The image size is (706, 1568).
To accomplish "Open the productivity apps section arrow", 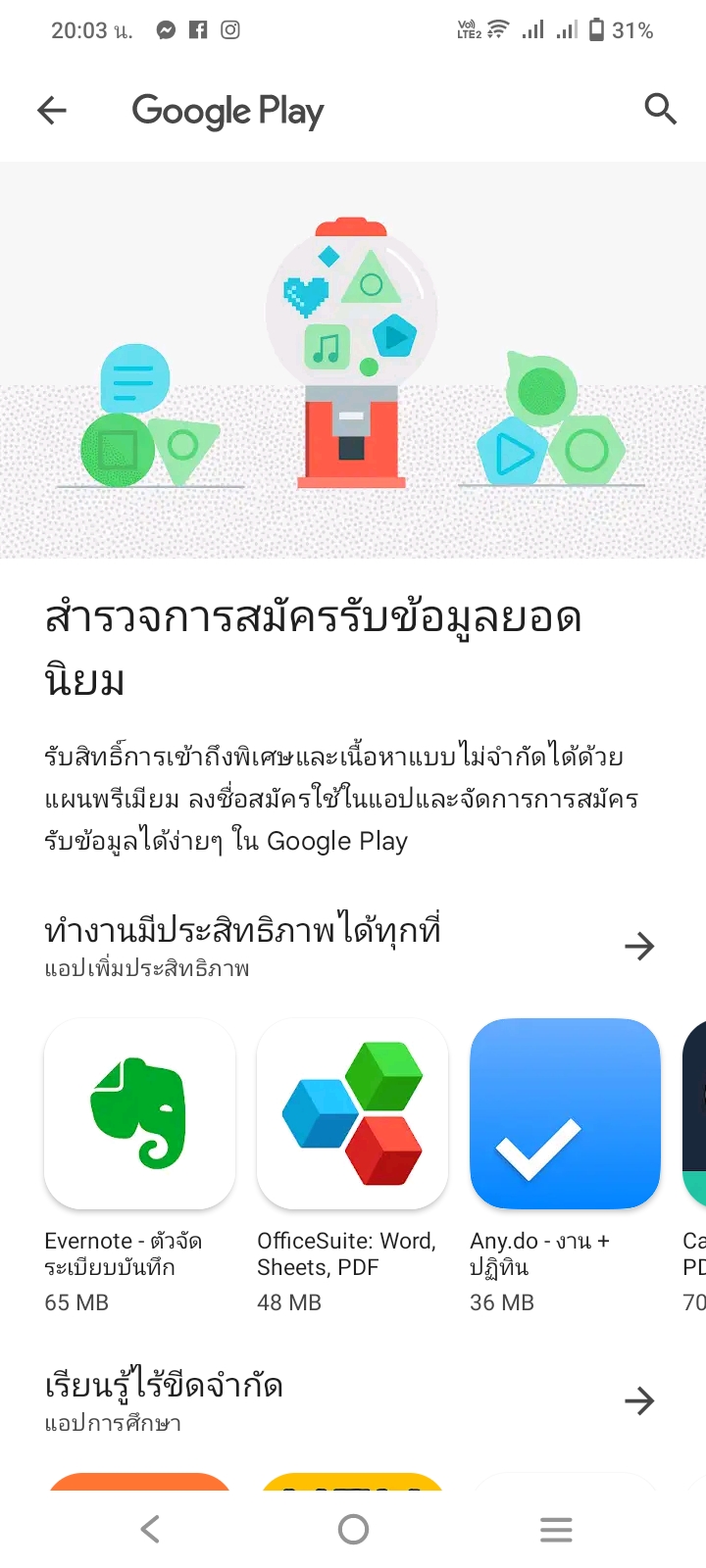I will point(639,947).
